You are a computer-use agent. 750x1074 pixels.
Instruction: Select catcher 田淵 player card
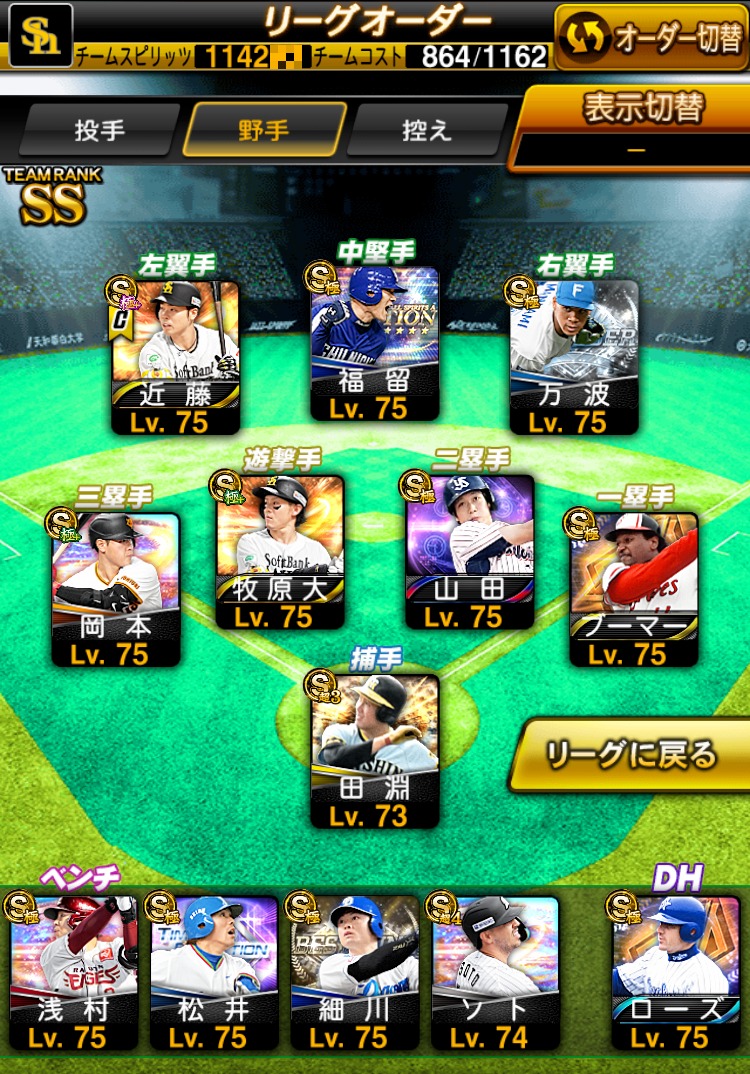coord(375,750)
